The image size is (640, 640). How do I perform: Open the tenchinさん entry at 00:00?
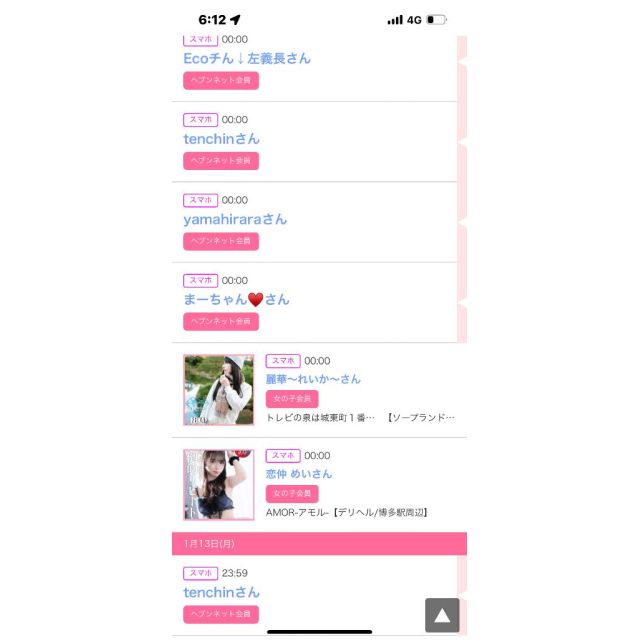221,139
